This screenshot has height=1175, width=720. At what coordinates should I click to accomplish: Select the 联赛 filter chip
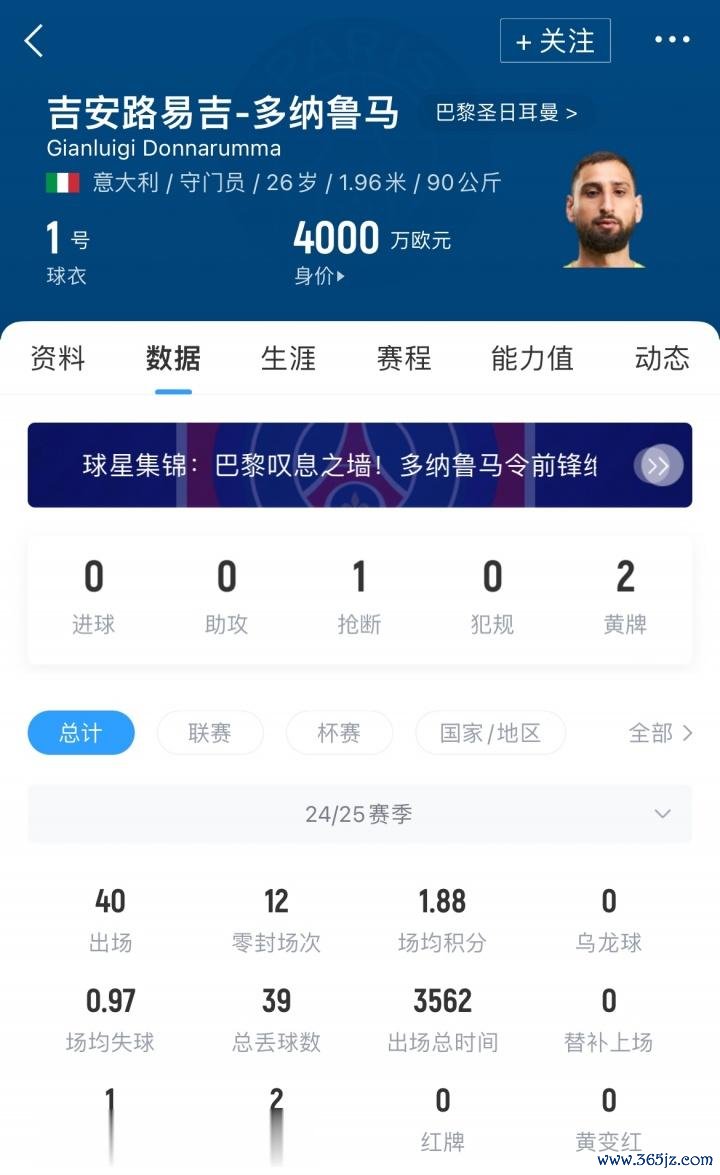click(210, 733)
